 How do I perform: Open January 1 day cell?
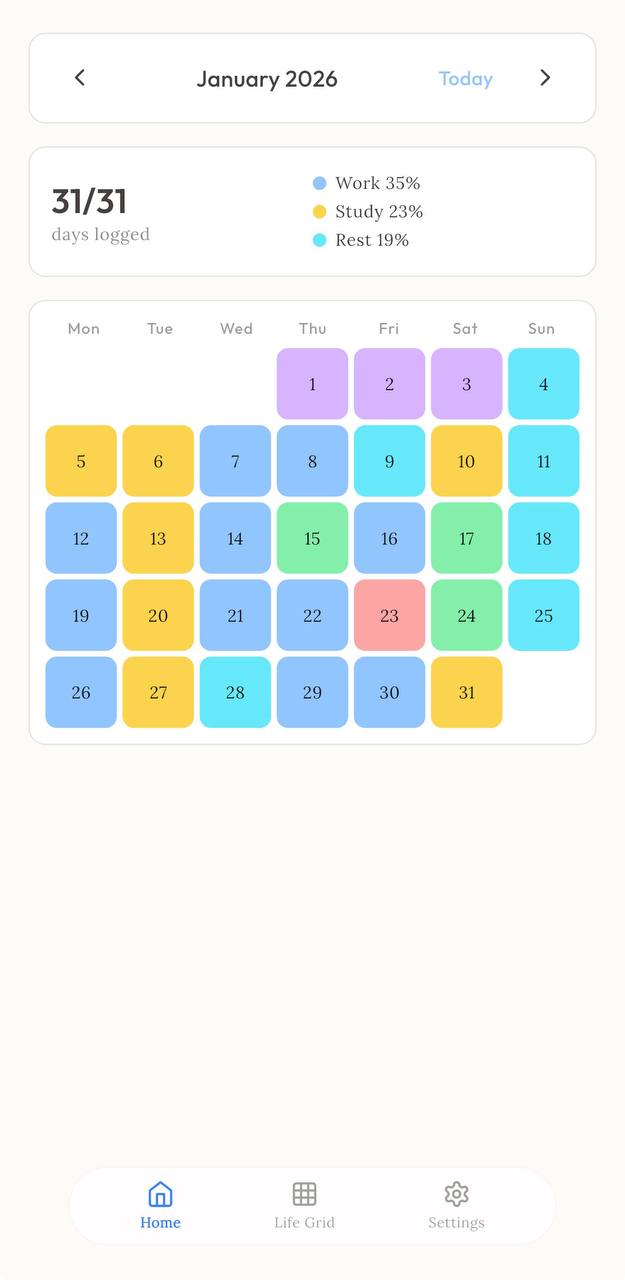[312, 384]
